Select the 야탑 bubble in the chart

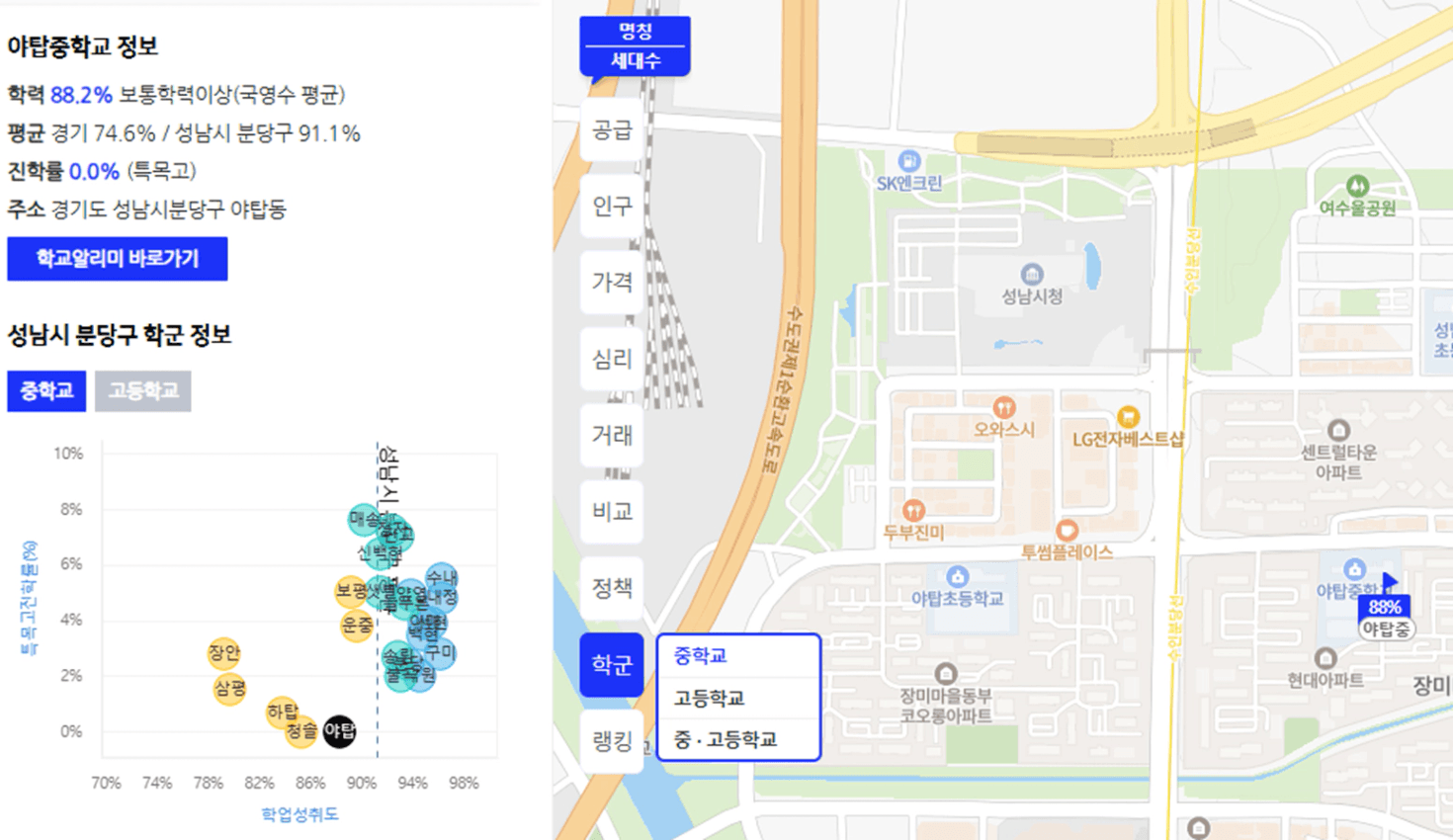click(x=339, y=731)
